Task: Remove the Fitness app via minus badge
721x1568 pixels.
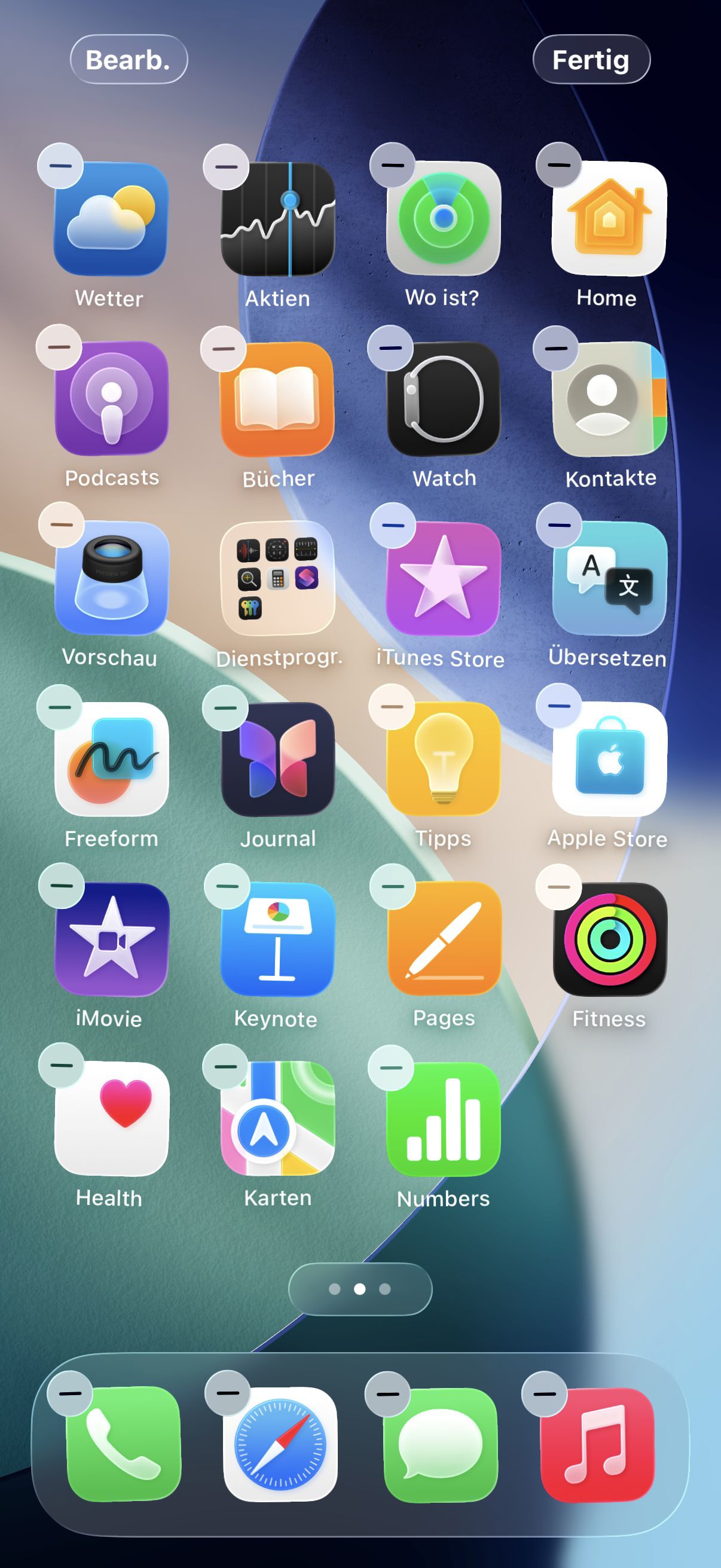Action: point(558,886)
